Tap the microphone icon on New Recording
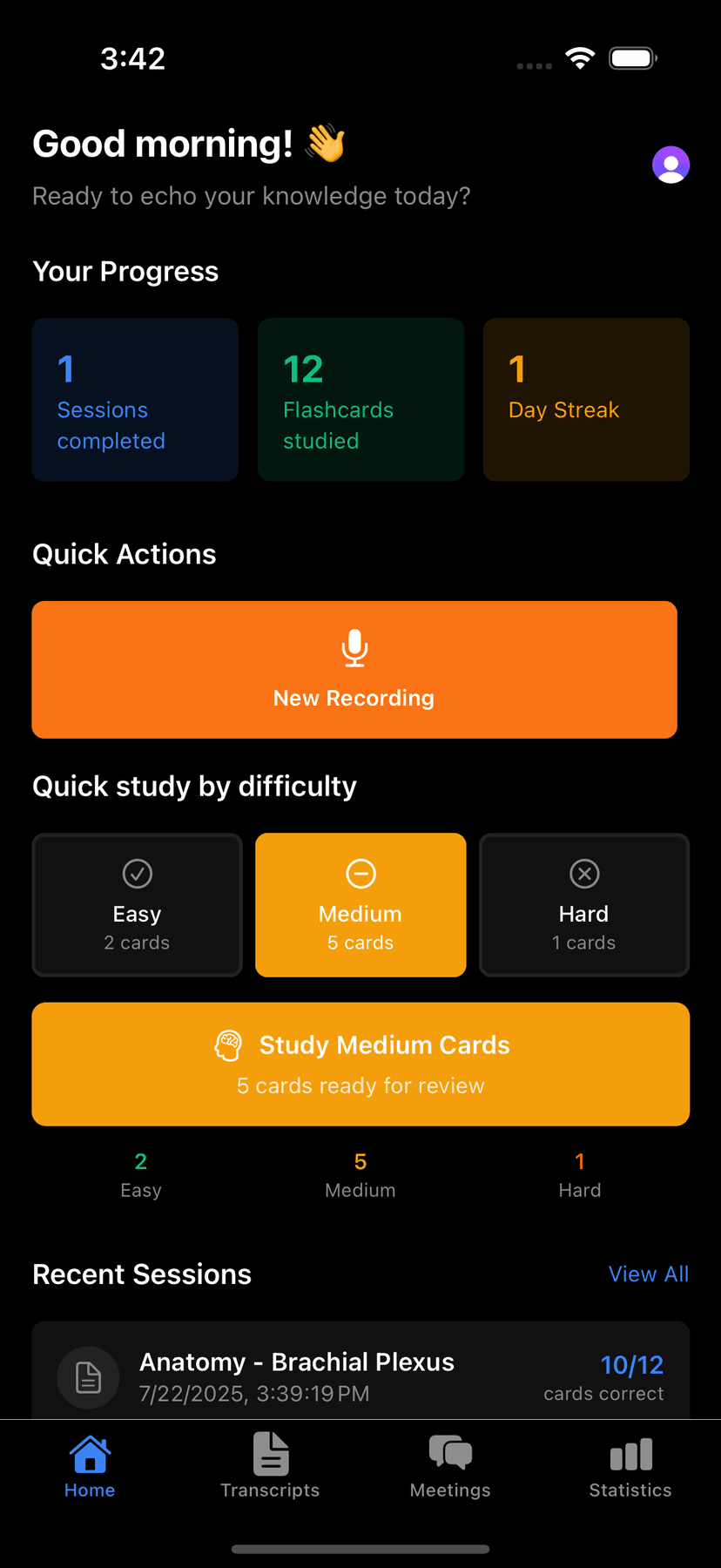 click(354, 647)
